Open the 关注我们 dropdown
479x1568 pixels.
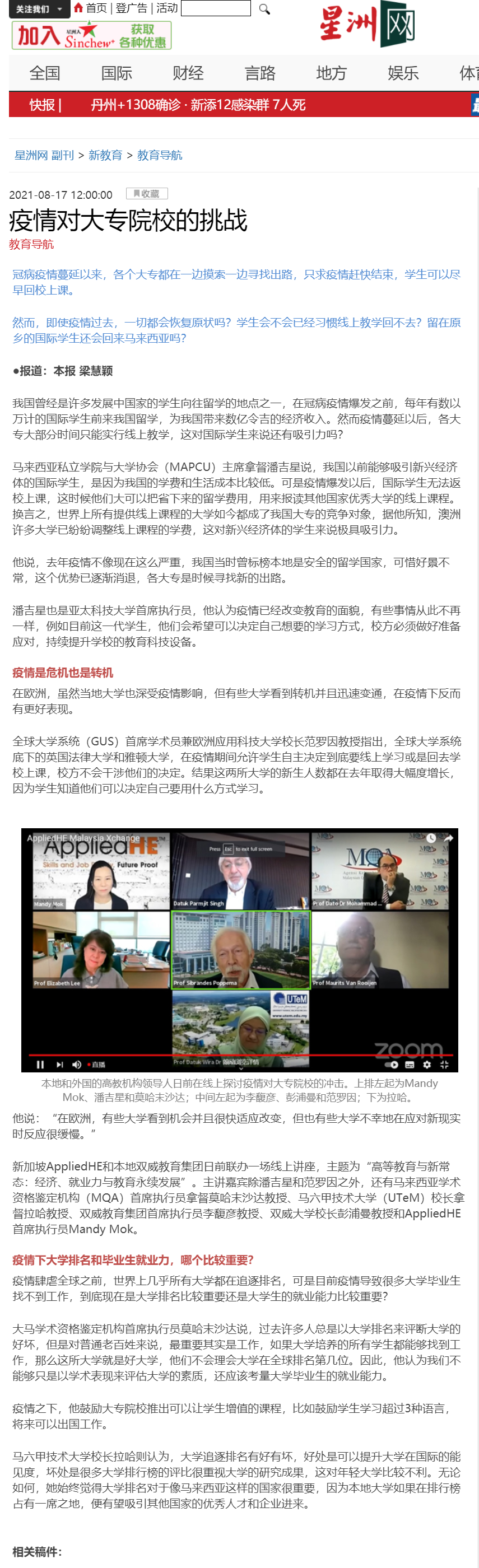coord(38,8)
